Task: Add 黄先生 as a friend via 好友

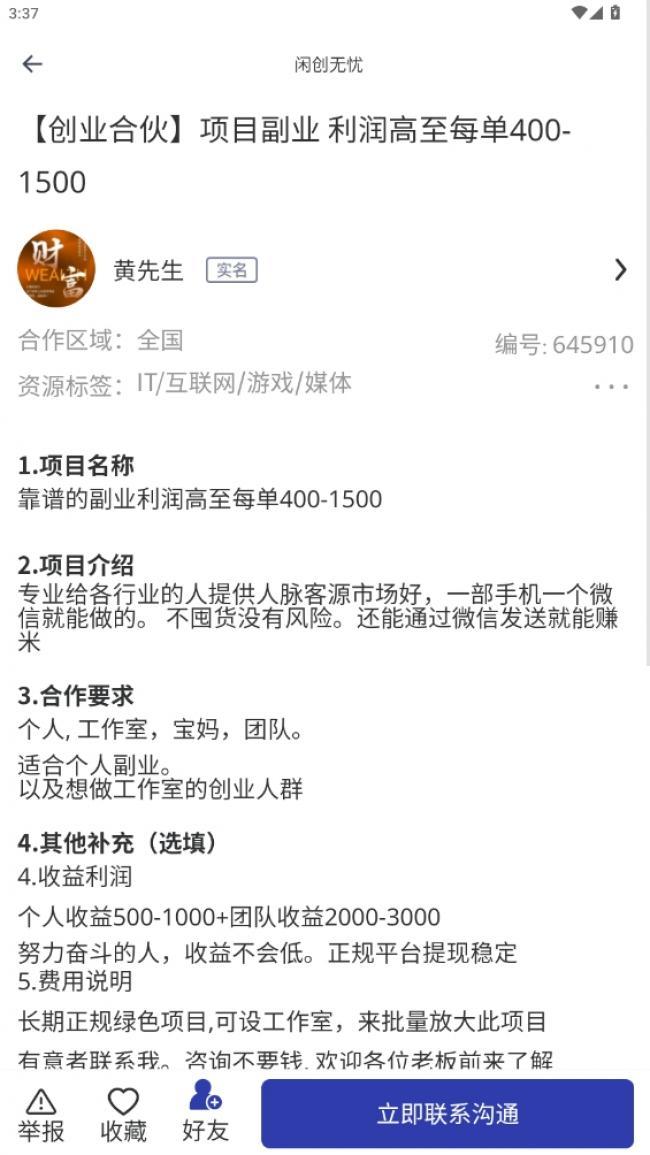Action: [x=205, y=1112]
